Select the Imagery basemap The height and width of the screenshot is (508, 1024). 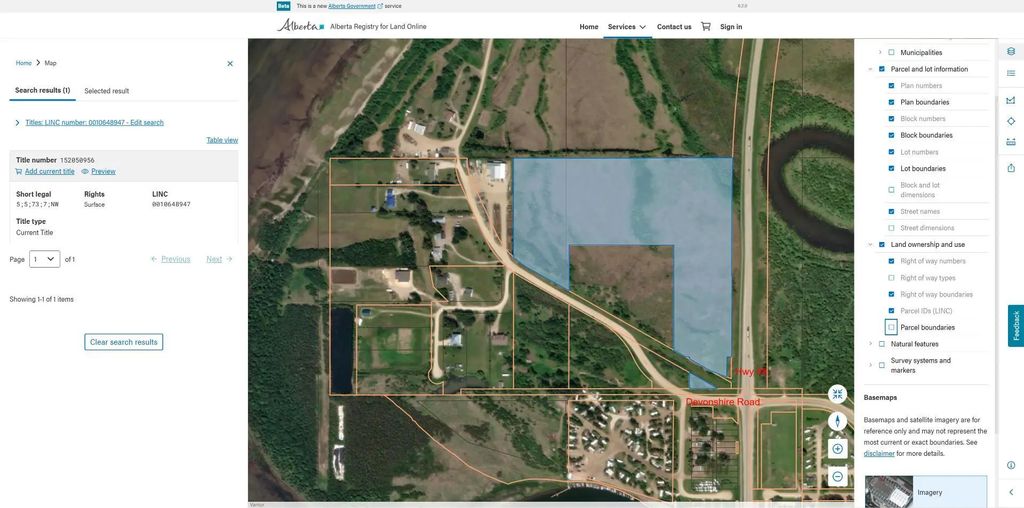925,492
